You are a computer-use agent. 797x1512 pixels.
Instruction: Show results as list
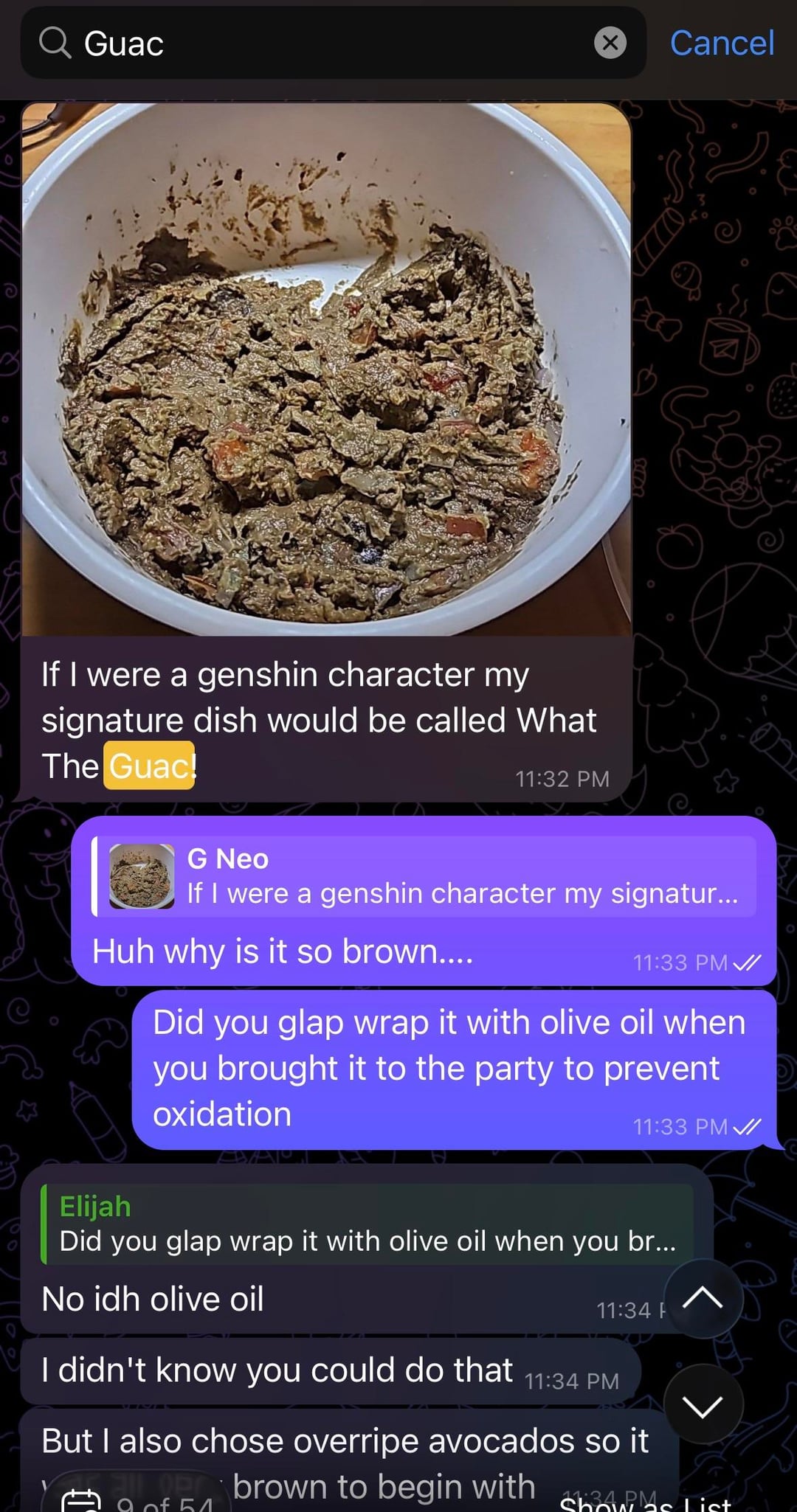coord(646,1503)
